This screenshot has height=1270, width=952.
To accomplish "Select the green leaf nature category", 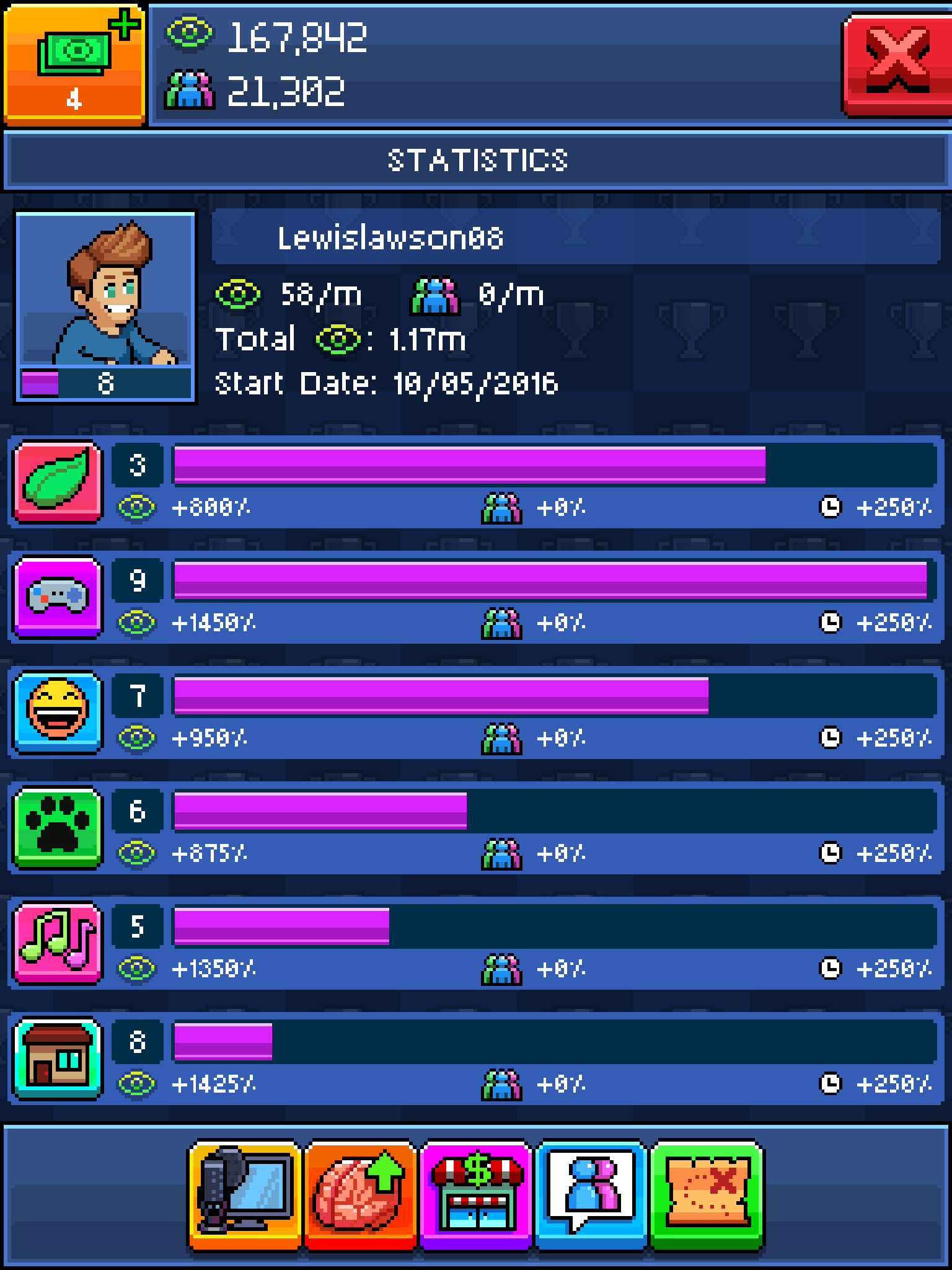I will pyautogui.click(x=58, y=482).
